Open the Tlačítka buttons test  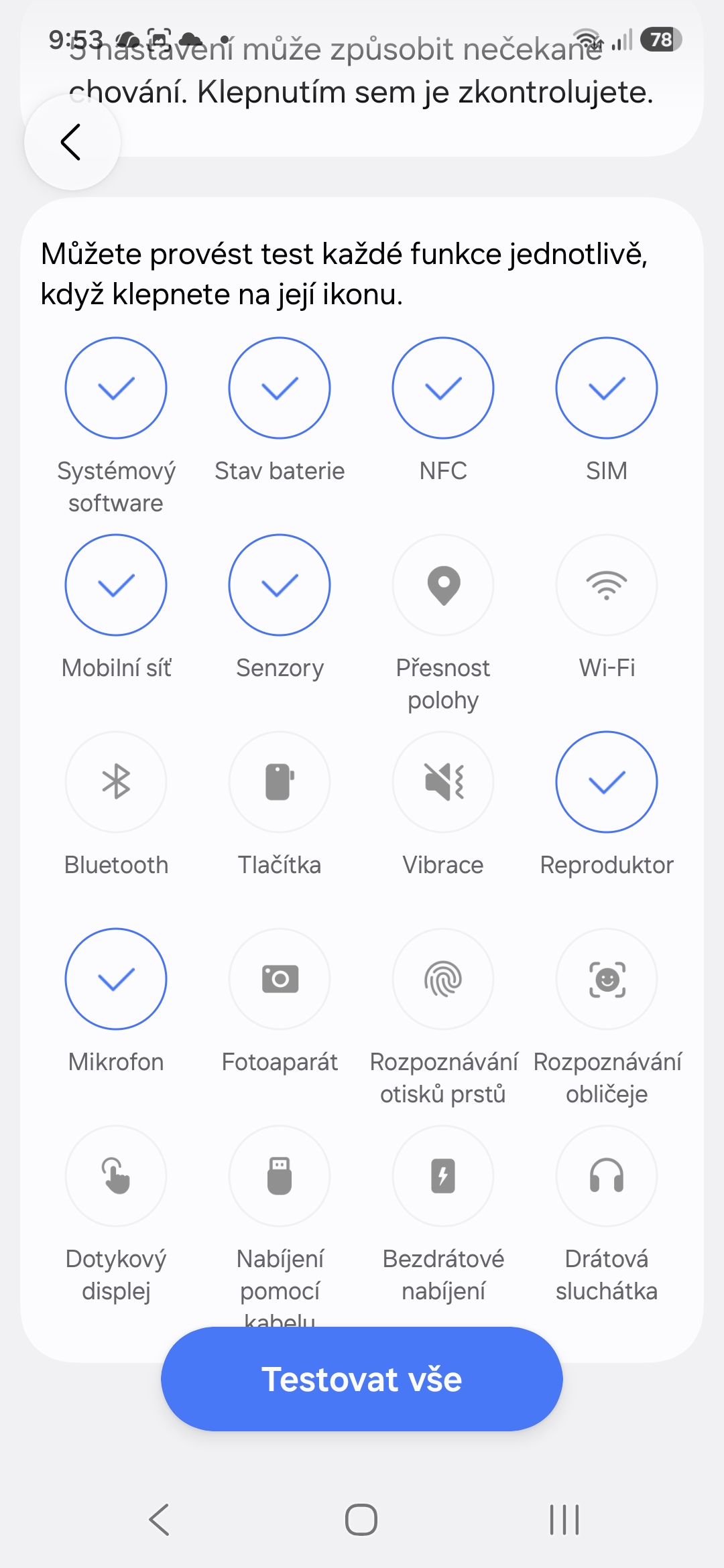[280, 782]
